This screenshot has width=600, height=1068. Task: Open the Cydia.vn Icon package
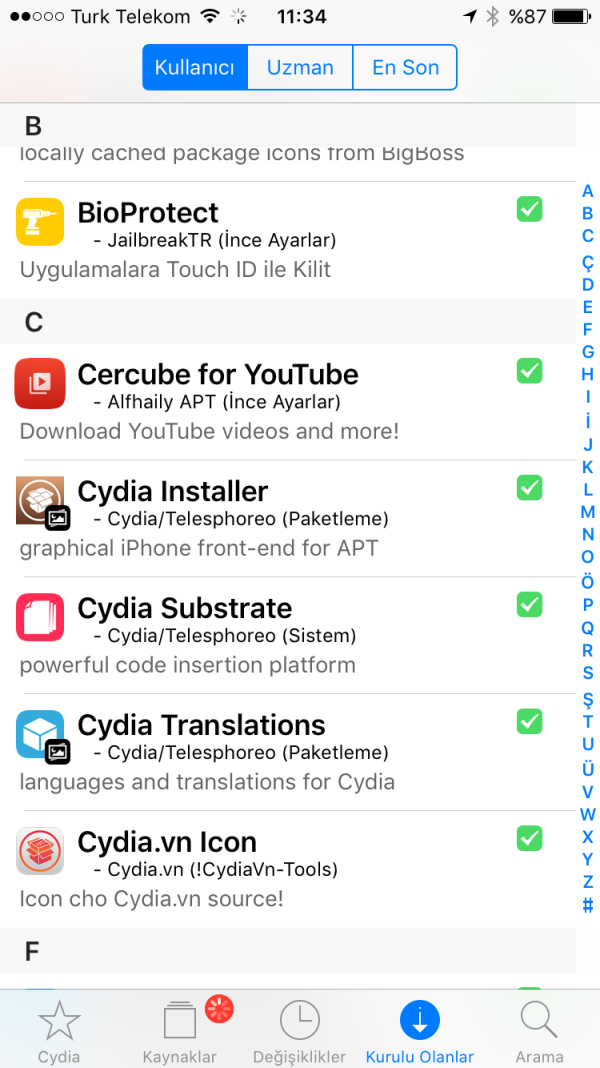(x=270, y=870)
